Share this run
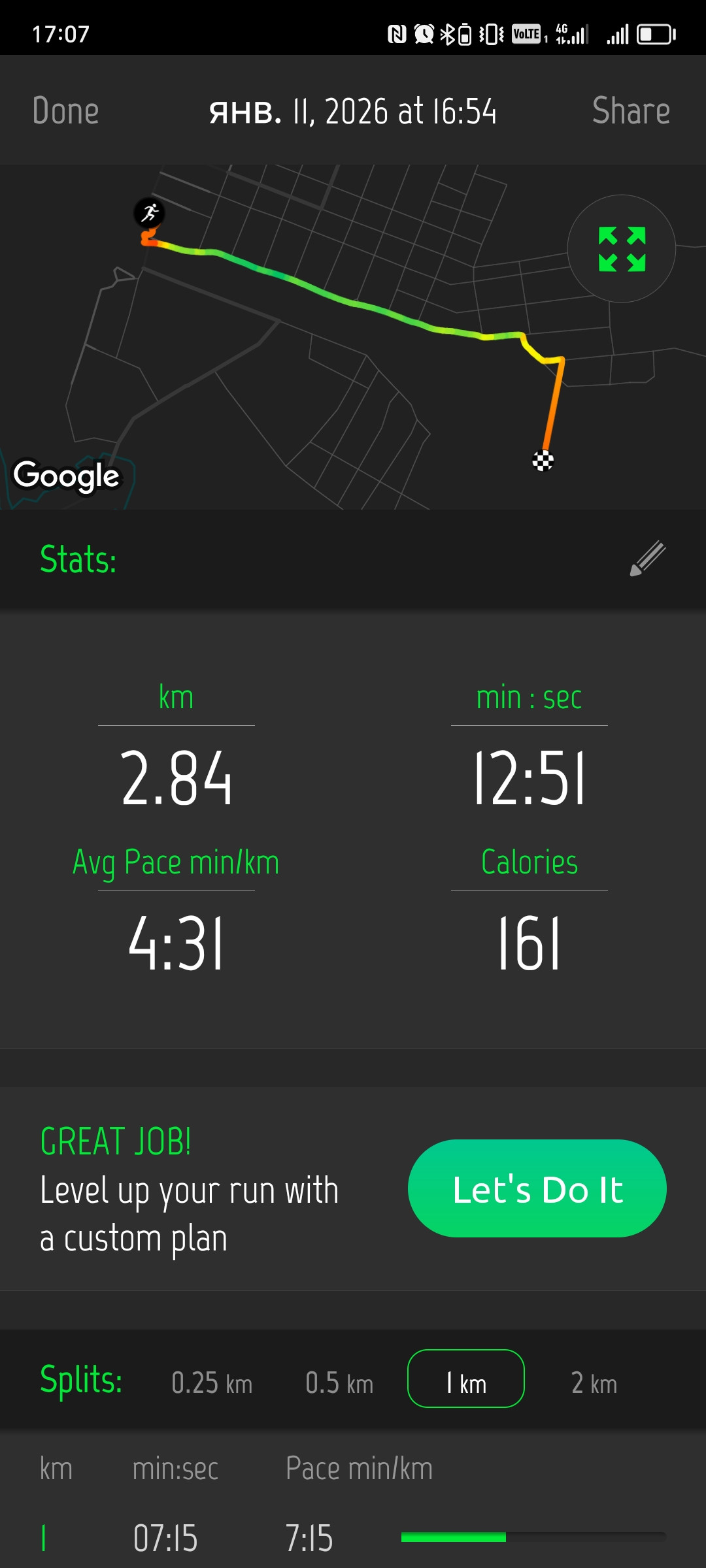The image size is (706, 1568). 631,110
